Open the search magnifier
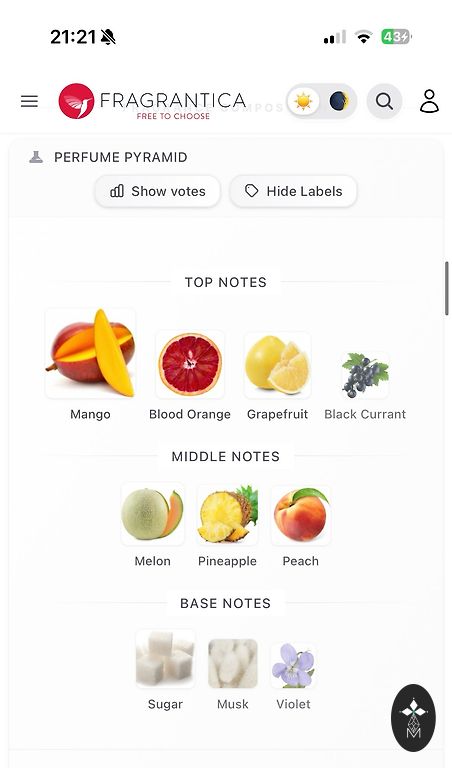 [x=384, y=101]
